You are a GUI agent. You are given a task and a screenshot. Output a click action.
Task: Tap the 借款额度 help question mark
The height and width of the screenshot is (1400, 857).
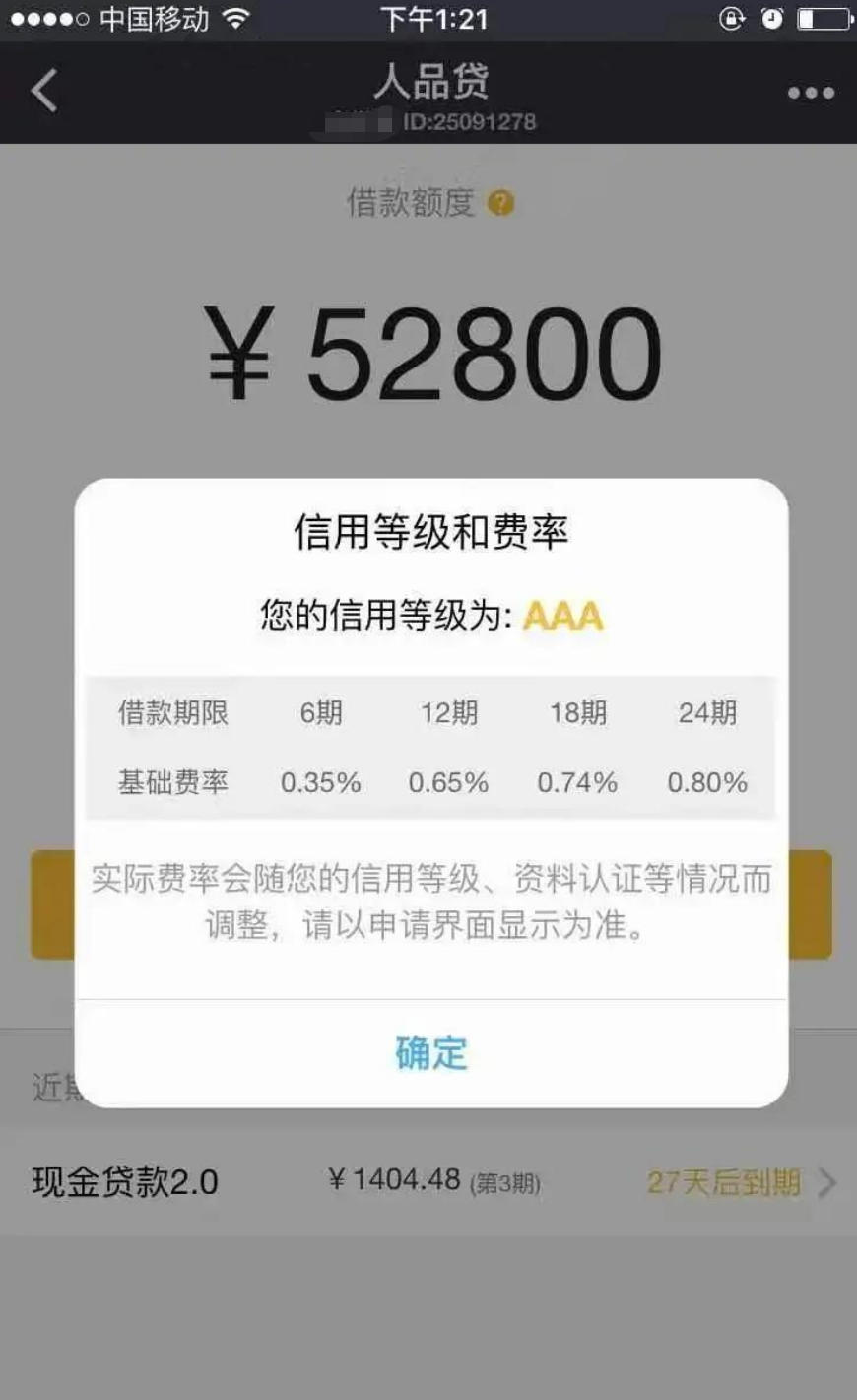click(x=500, y=203)
